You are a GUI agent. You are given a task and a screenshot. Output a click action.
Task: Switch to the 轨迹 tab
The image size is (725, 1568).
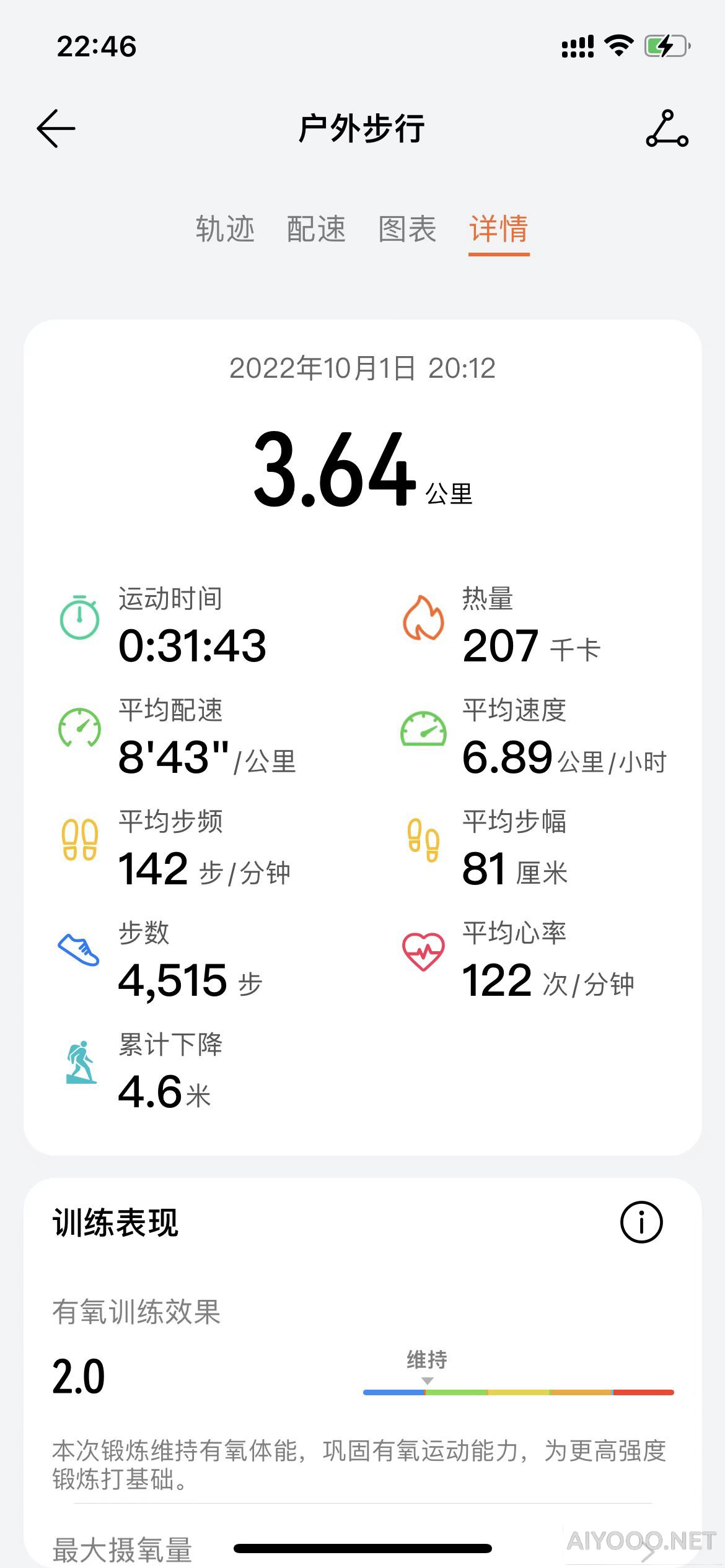click(226, 229)
